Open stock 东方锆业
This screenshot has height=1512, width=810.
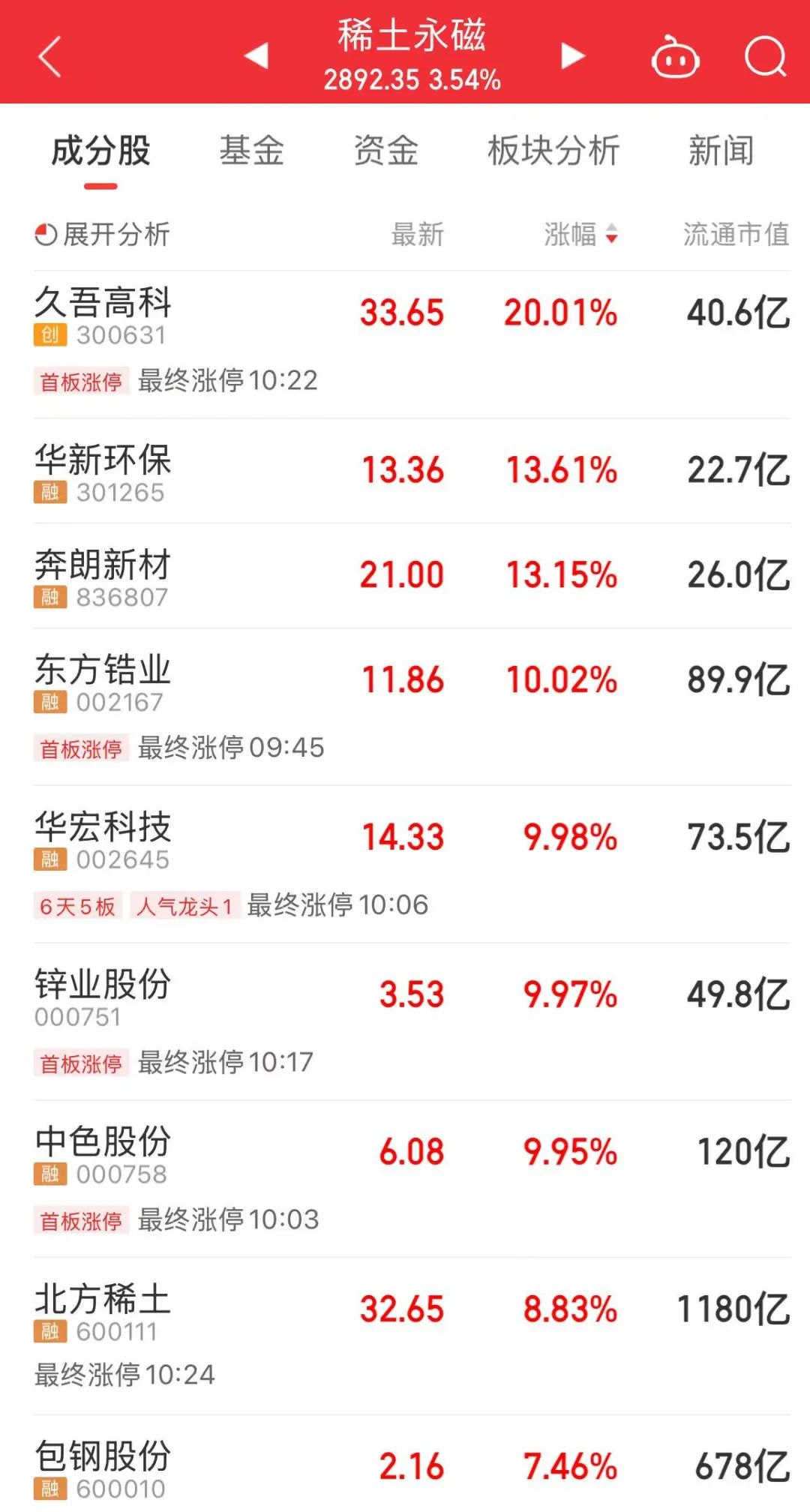point(103,671)
